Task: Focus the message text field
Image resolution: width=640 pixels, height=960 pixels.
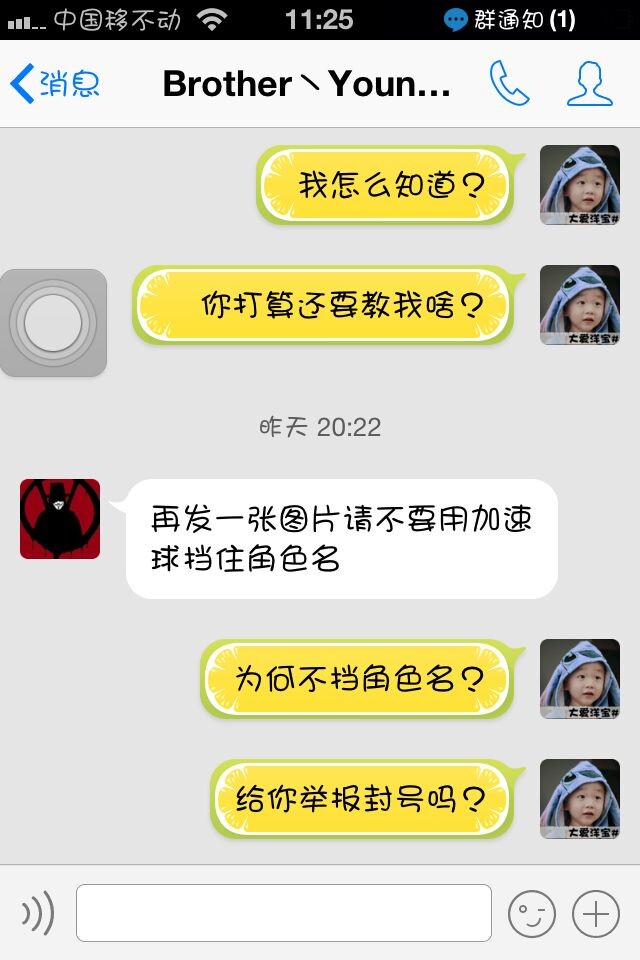Action: (x=284, y=912)
